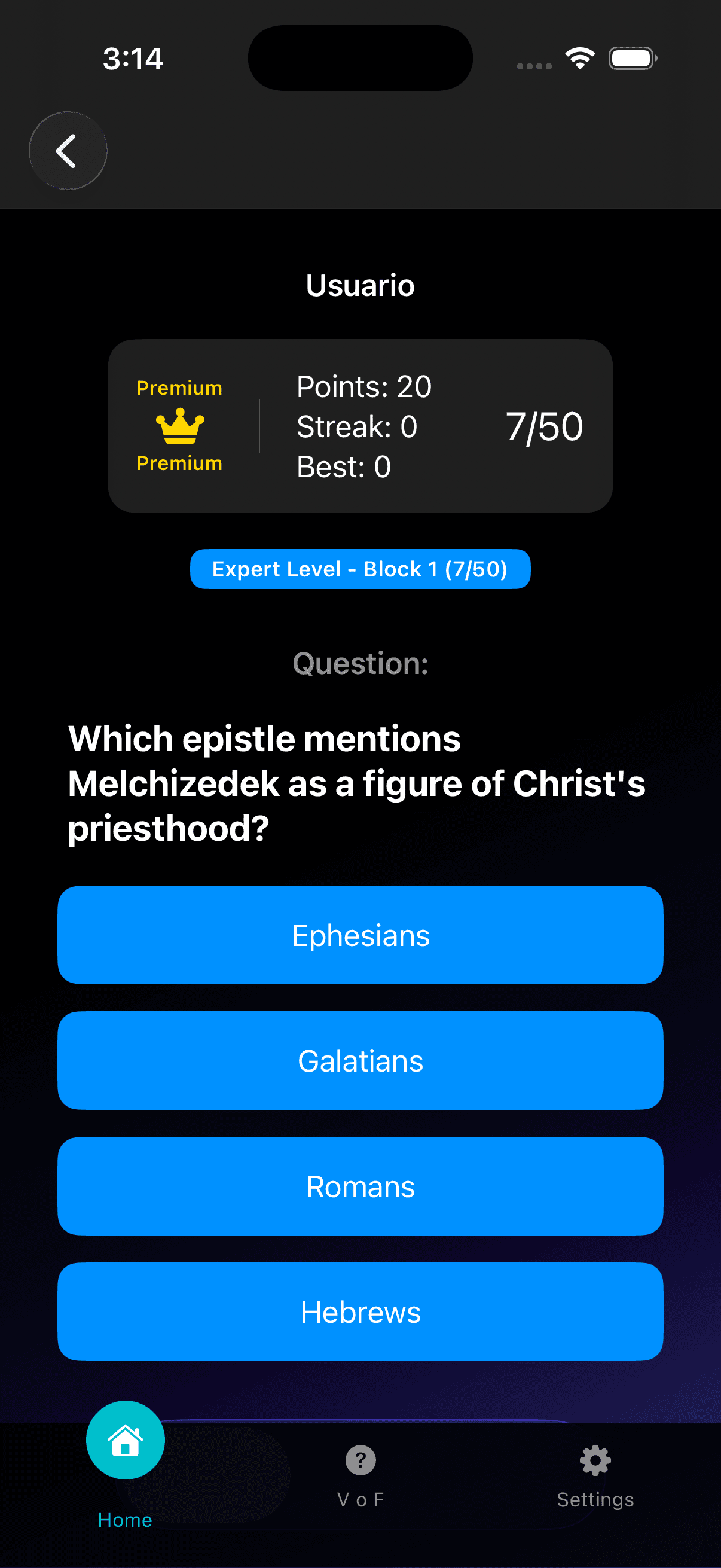Select the Galatians answer

click(360, 1060)
